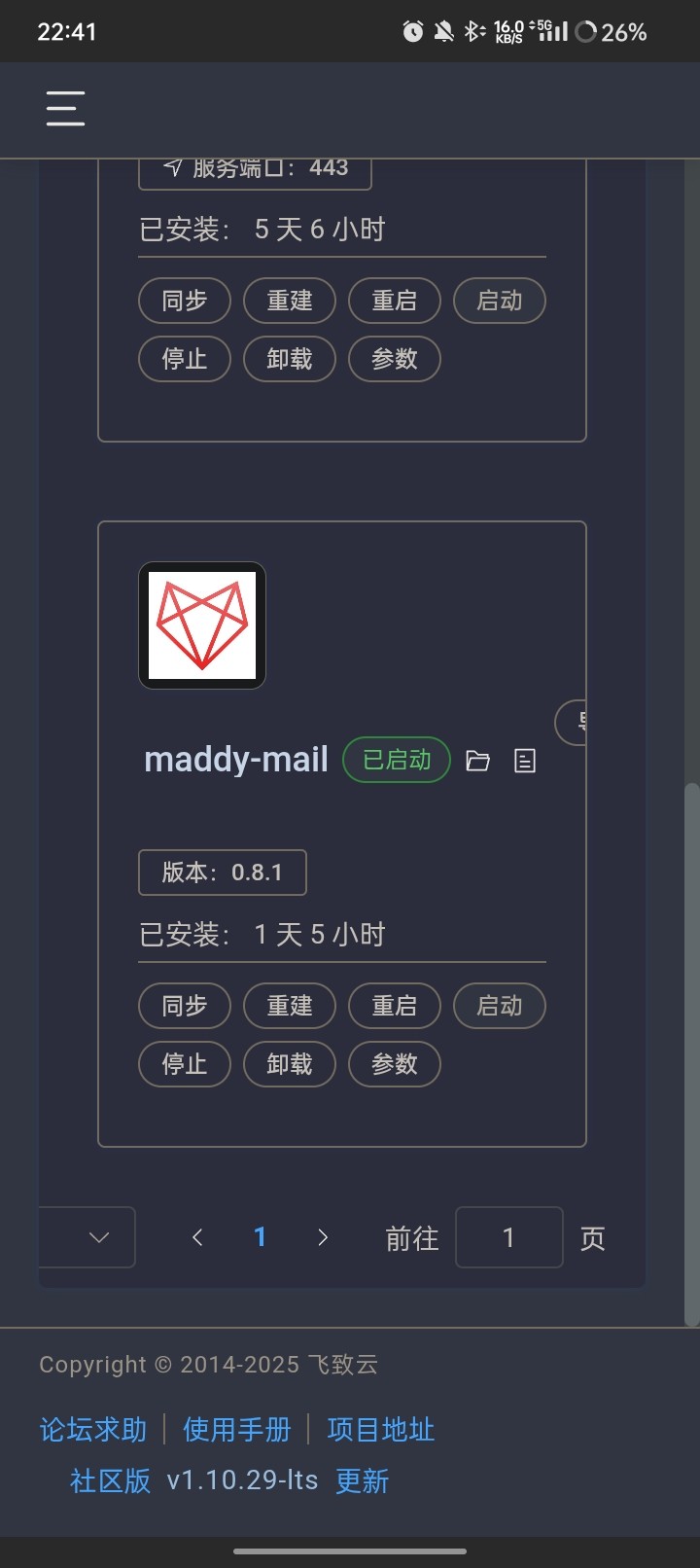
Task: Tap 同步 on the maddy-mail card
Action: coord(185,1006)
